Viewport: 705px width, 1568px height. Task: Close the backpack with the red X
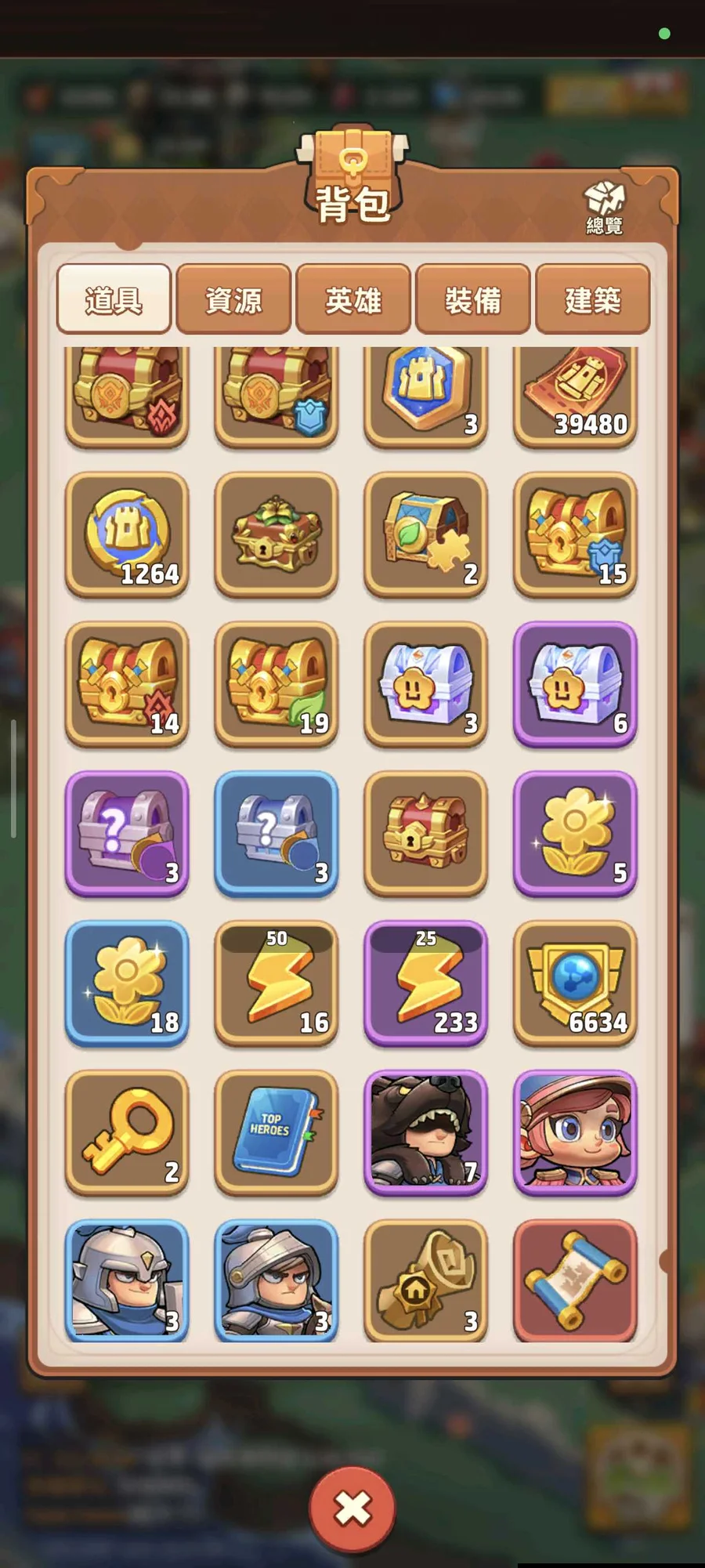click(x=352, y=1508)
